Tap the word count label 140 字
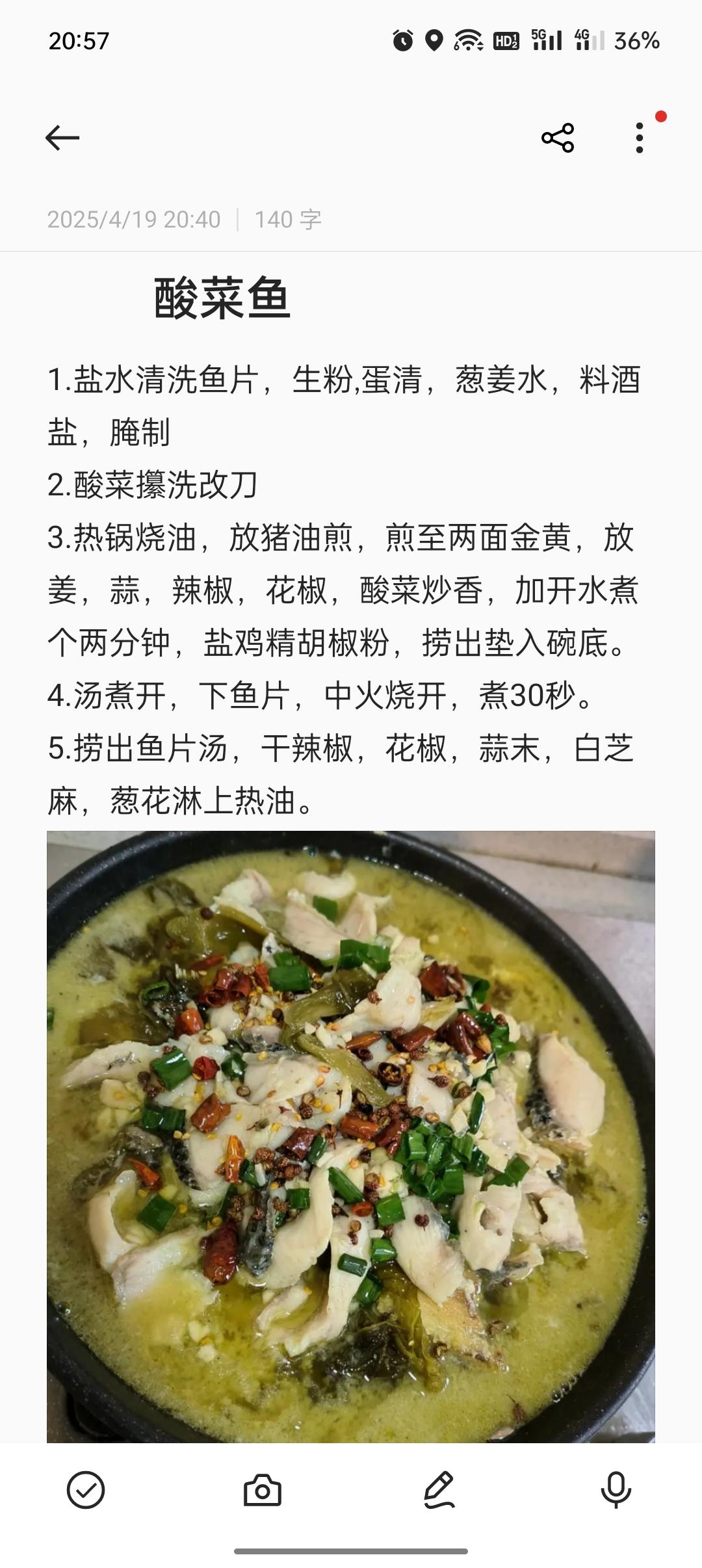Viewport: 702px width, 1568px height. [x=289, y=220]
